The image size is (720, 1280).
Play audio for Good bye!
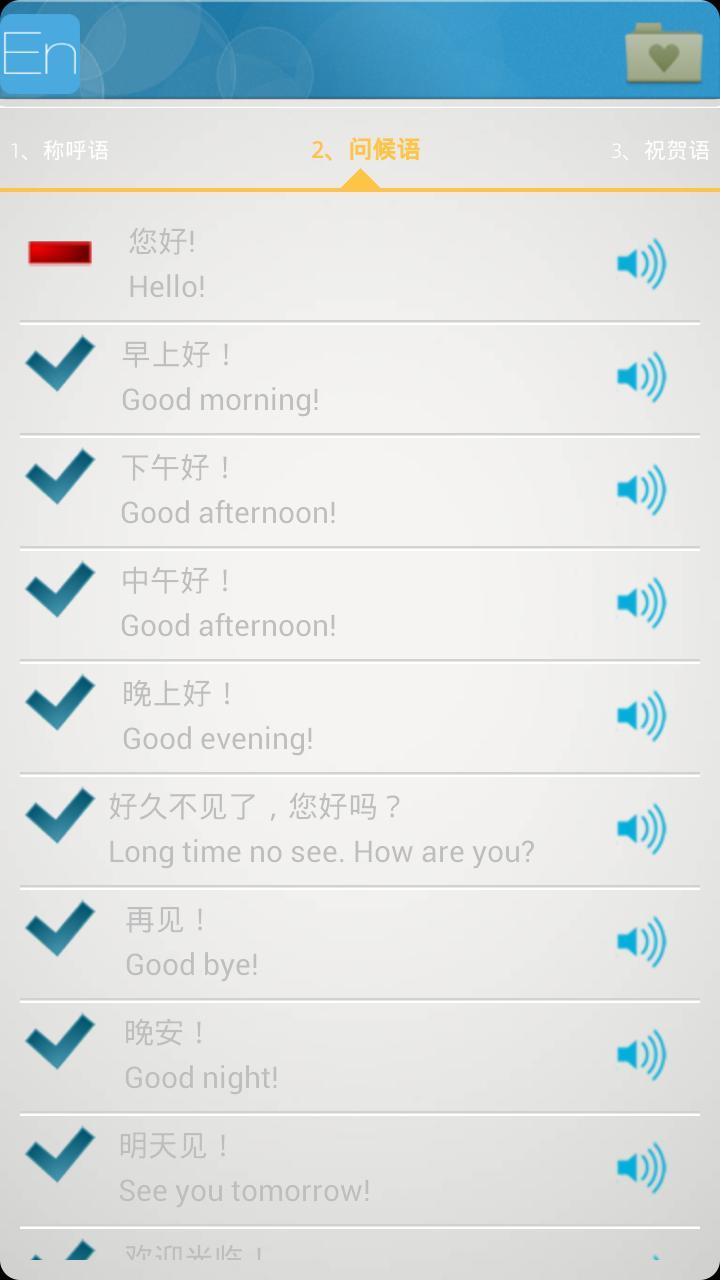coord(641,942)
